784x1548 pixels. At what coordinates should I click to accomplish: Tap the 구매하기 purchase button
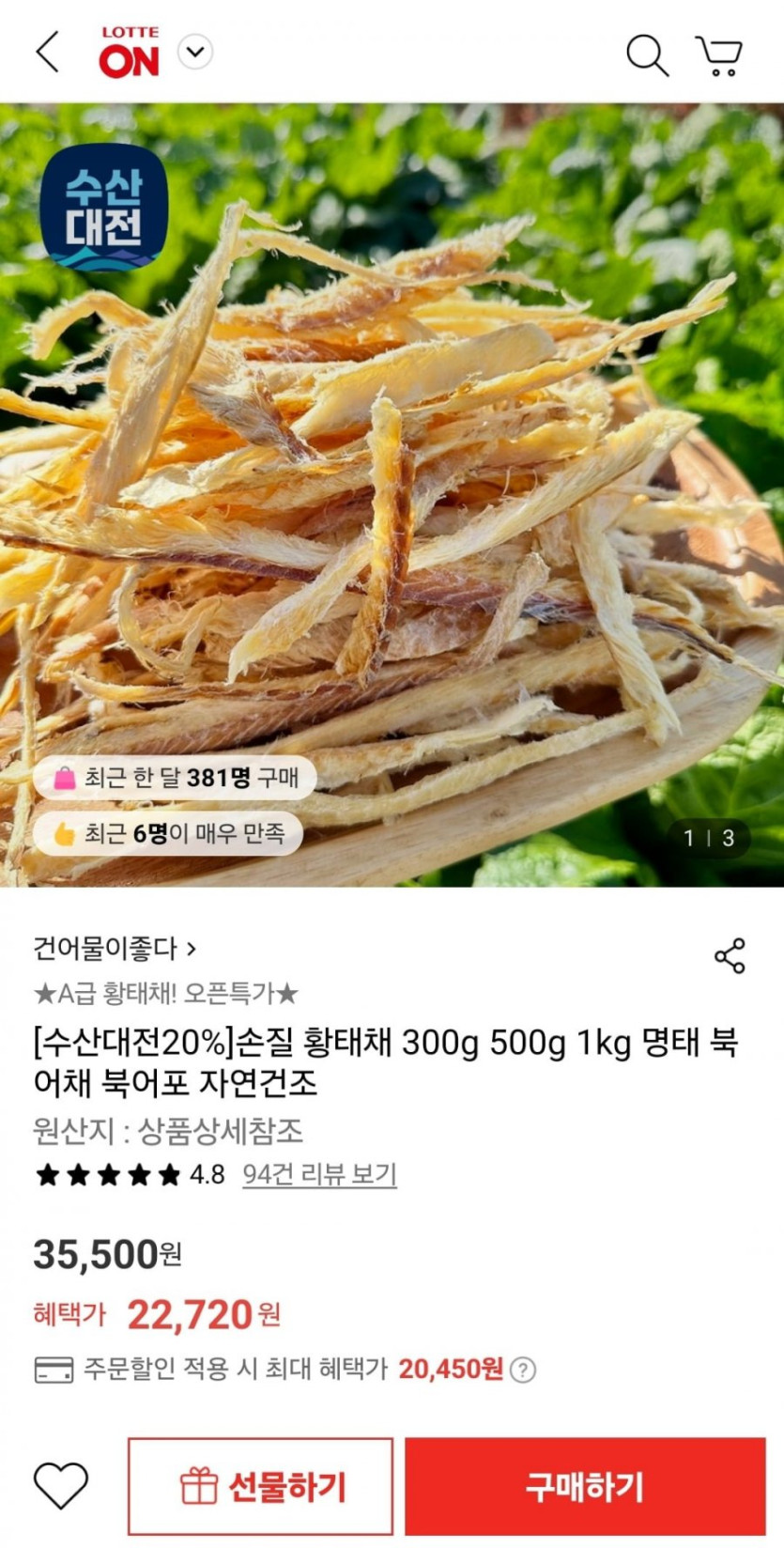pos(585,1486)
